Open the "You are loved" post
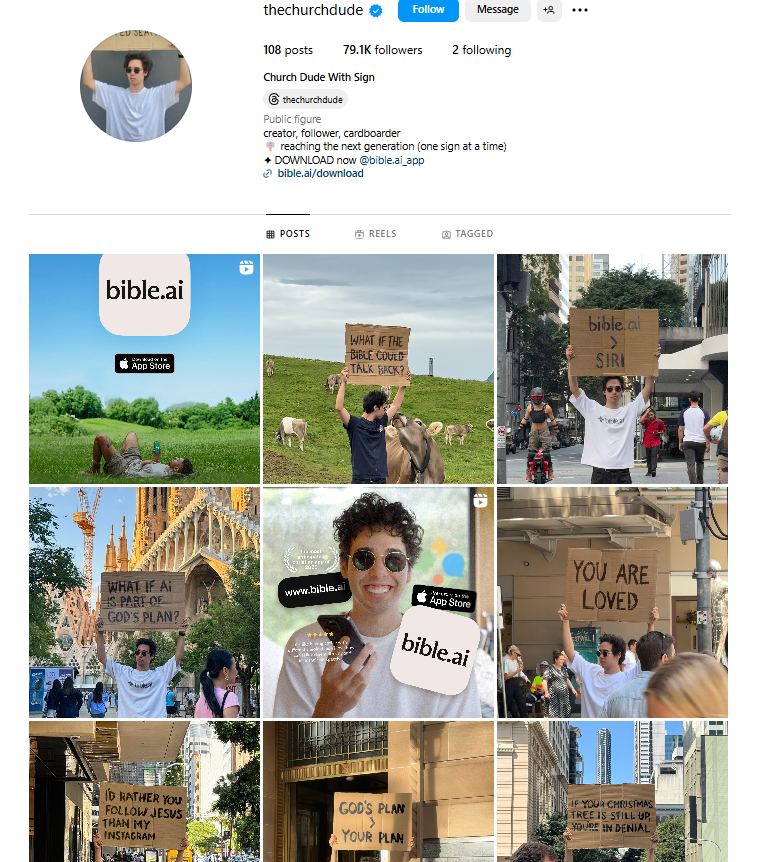The image size is (757, 862). pos(612,602)
